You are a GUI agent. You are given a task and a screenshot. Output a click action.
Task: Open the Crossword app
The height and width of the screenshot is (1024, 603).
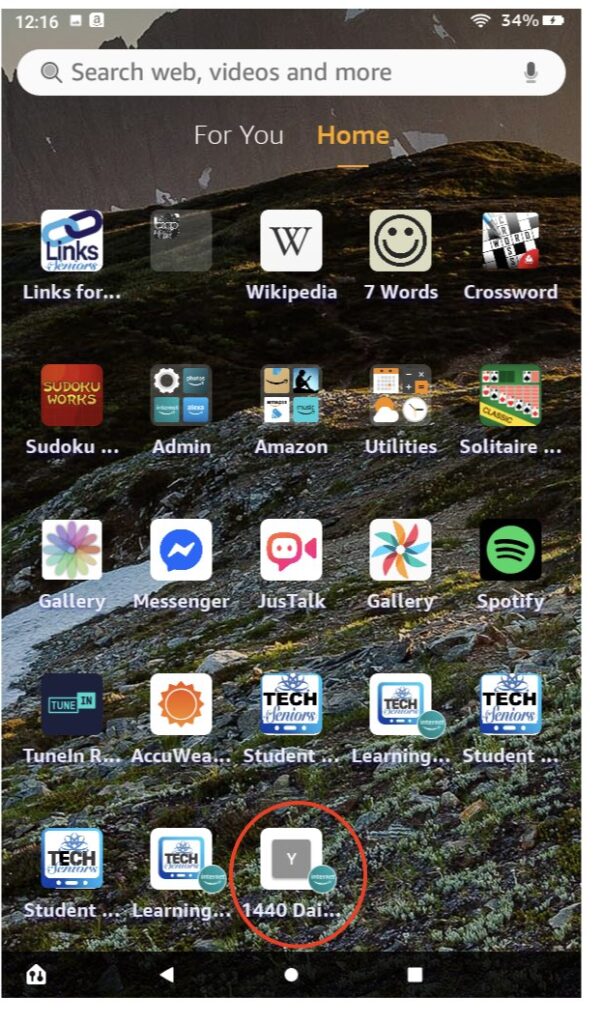click(510, 241)
